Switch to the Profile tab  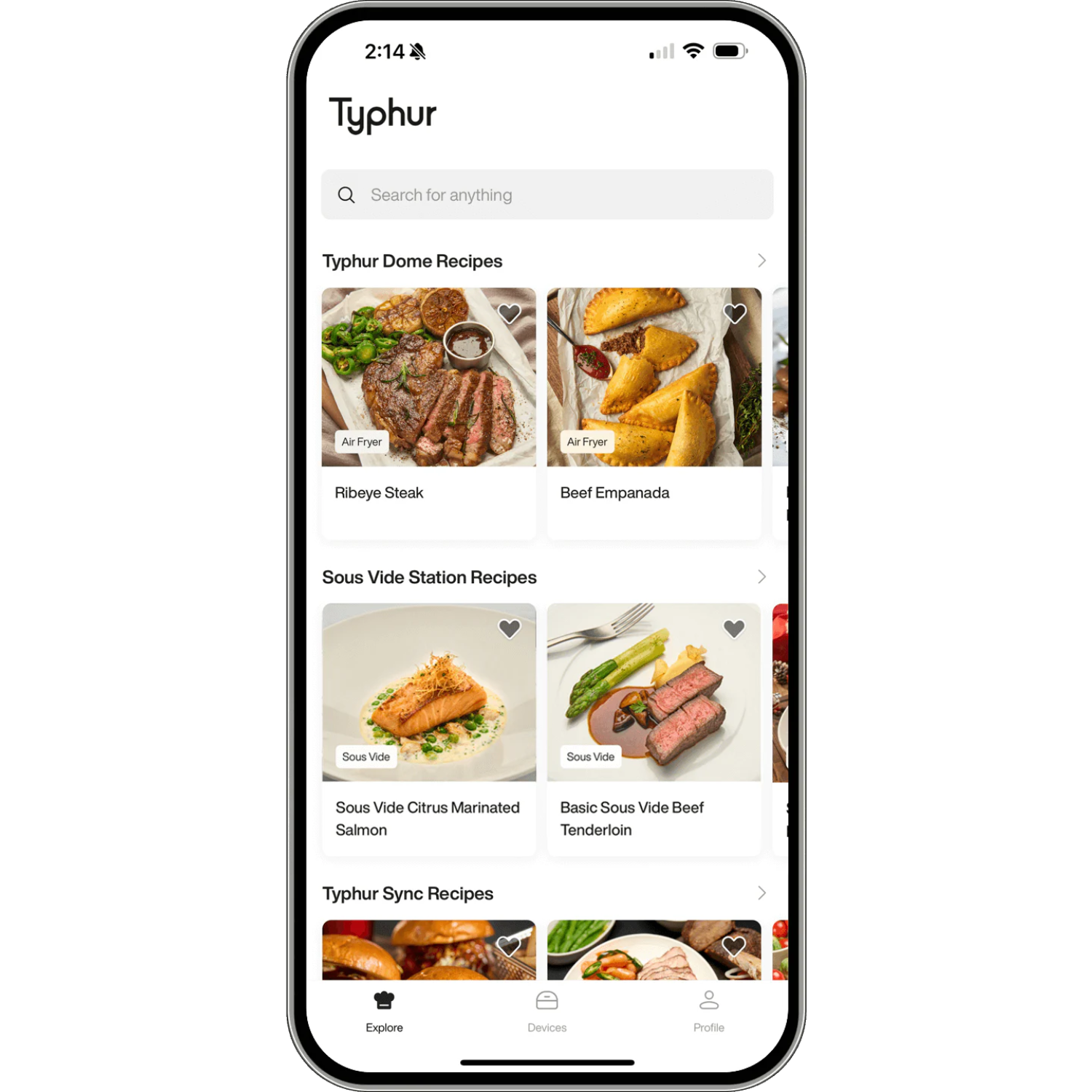pos(708,1010)
